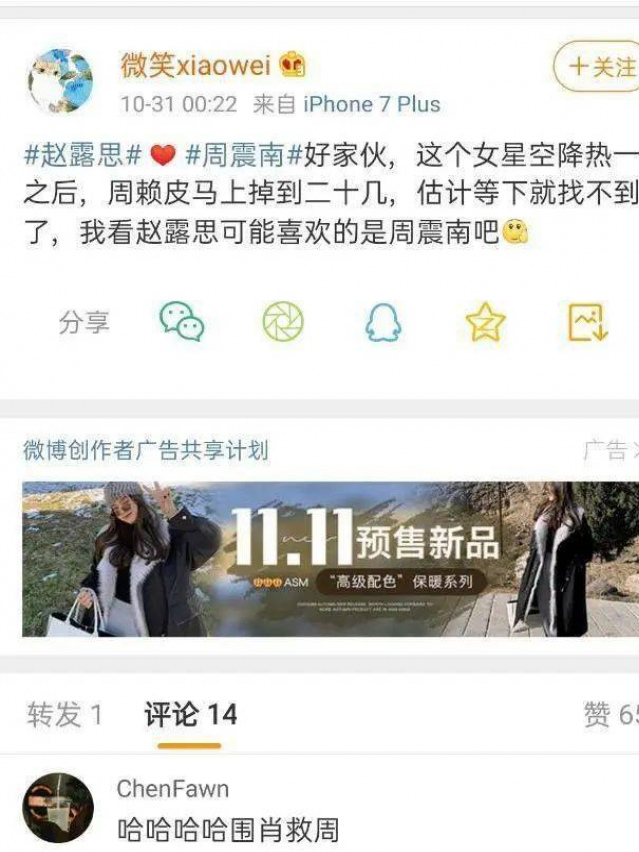
Task: Tap the 广告 close option
Action: click(608, 450)
